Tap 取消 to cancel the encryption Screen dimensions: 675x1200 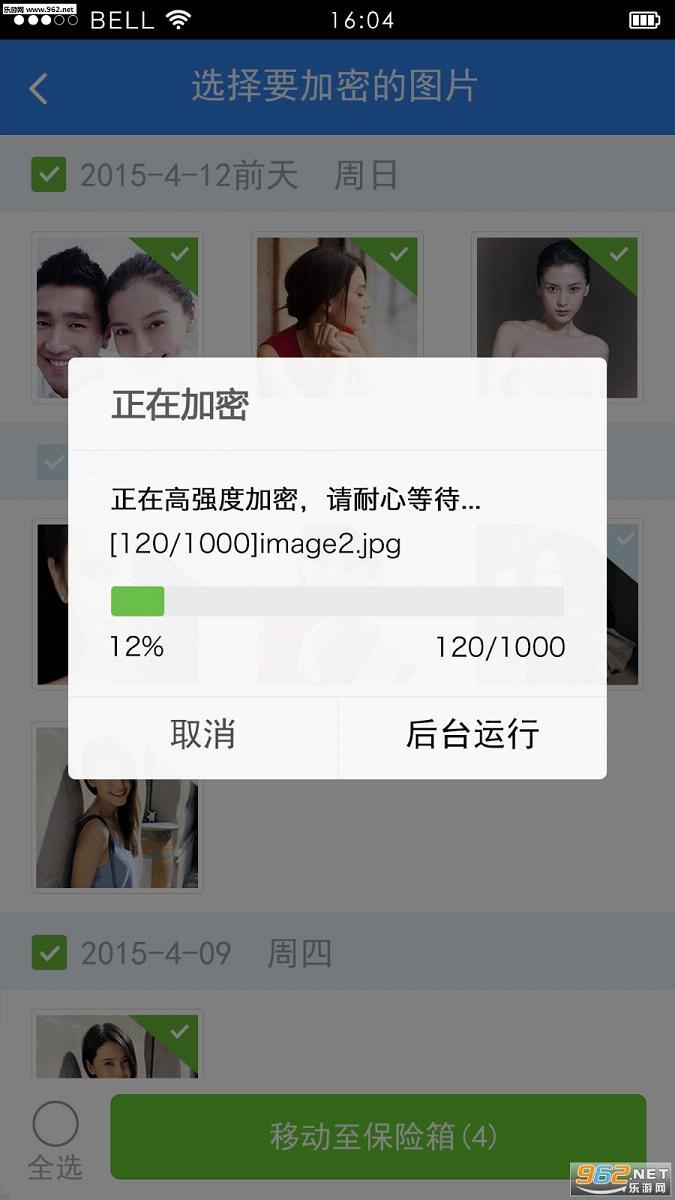pyautogui.click(x=203, y=735)
